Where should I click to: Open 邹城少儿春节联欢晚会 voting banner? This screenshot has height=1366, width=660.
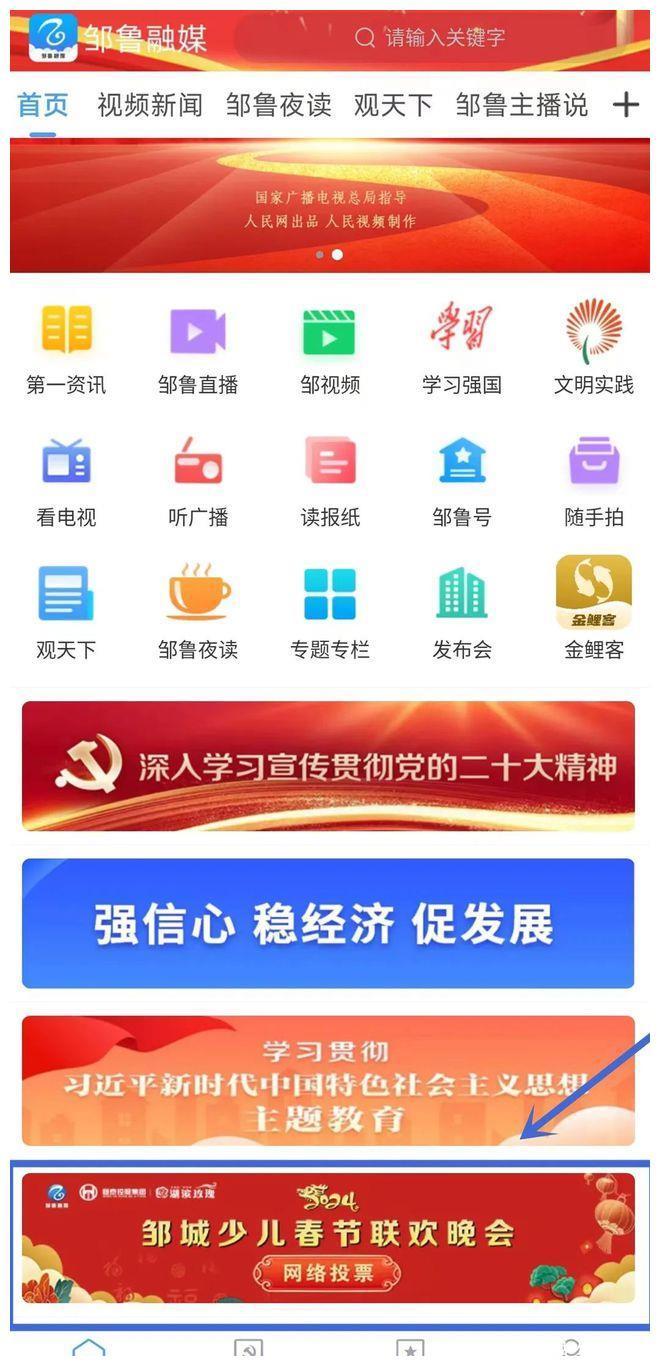[x=328, y=1238]
